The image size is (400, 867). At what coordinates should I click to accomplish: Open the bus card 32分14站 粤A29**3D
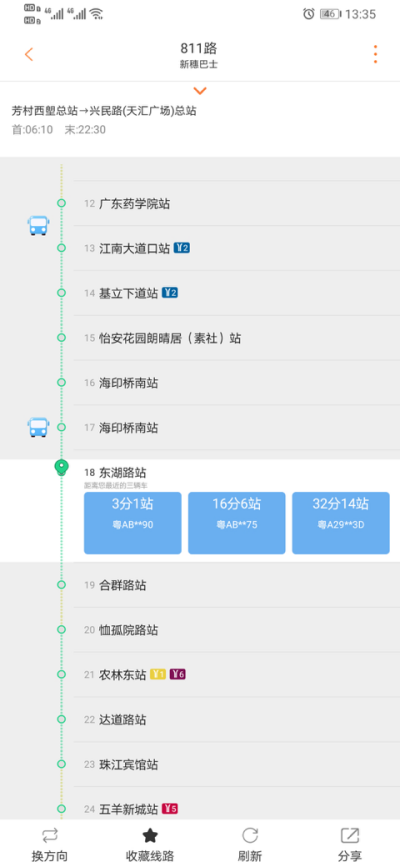tap(341, 523)
